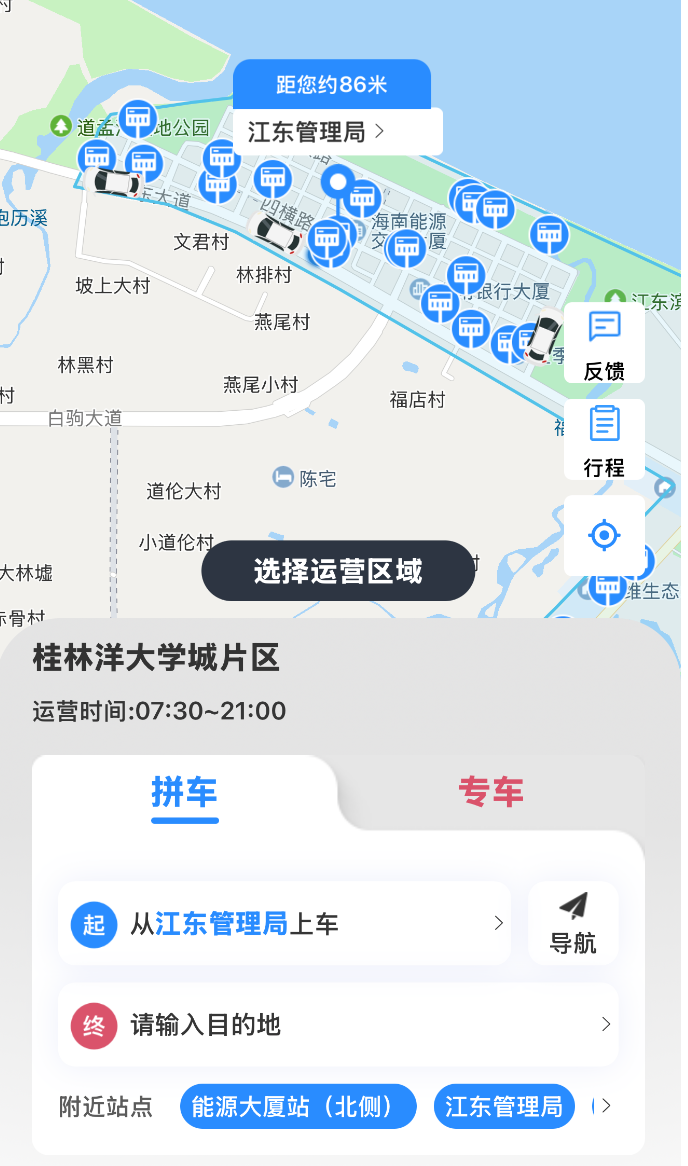This screenshot has width=688, height=1166.
Task: Tap 请输入目的地 destination field
Action: [x=338, y=1025]
